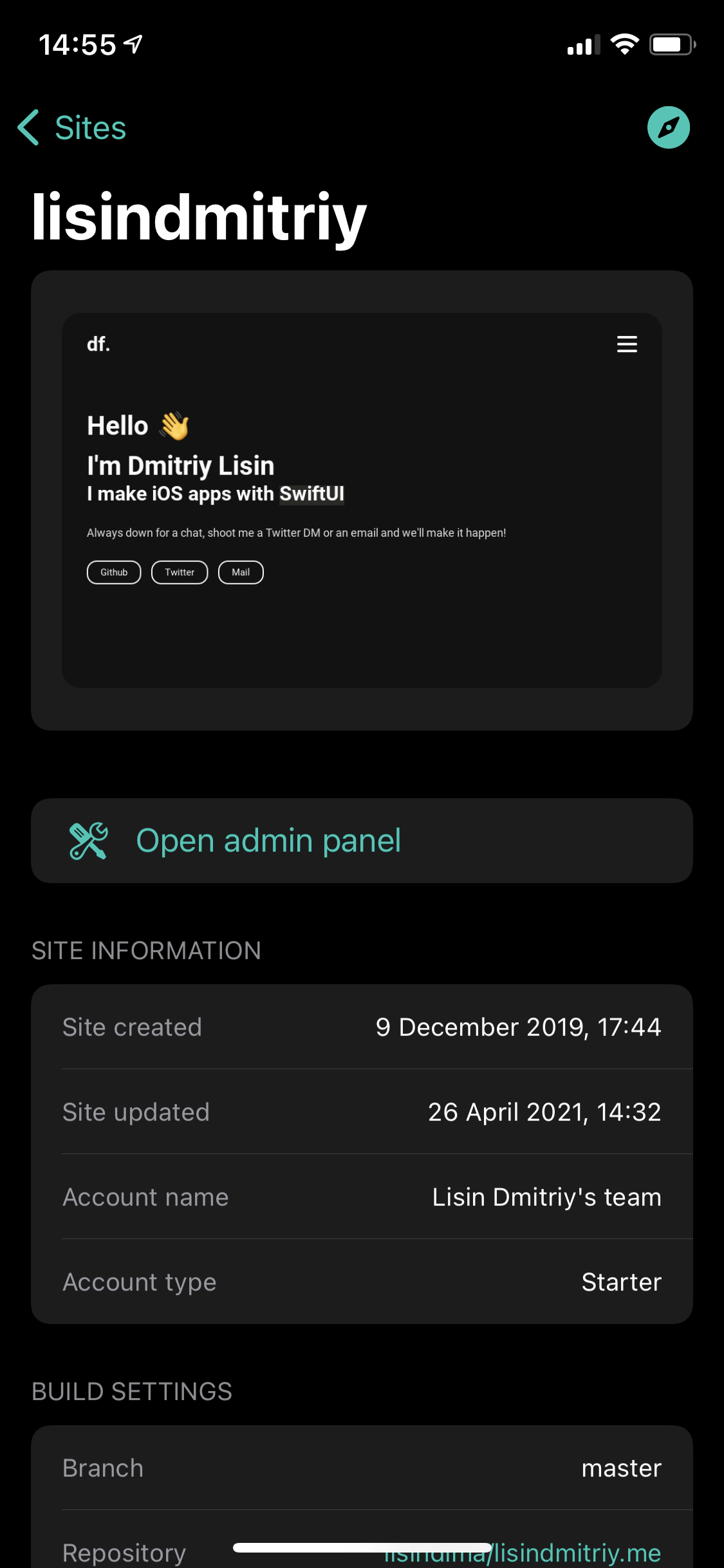Viewport: 724px width, 1568px height.
Task: Tap the Site updated date row
Action: [x=362, y=1112]
